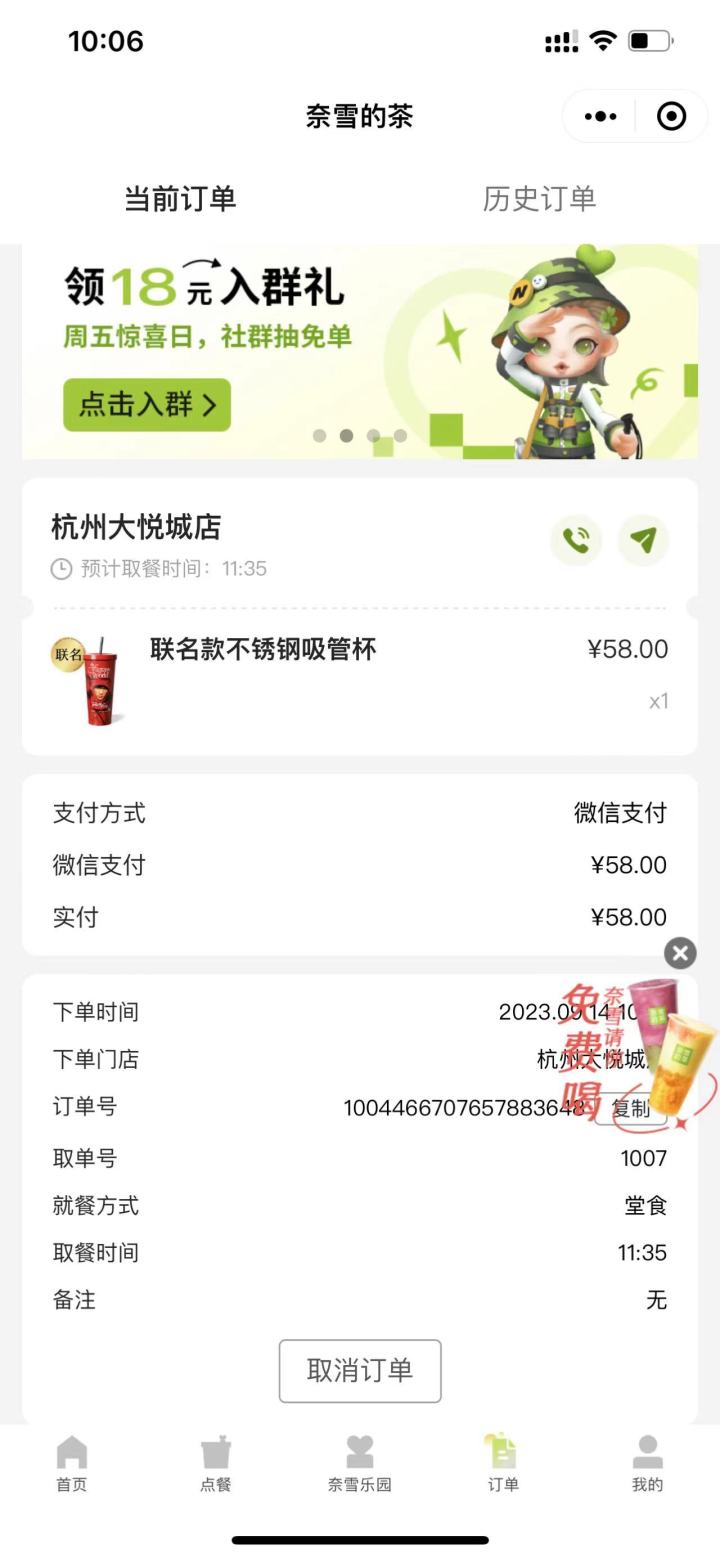Select the 当前订单 tab
The width and height of the screenshot is (720, 1558).
coord(180,199)
